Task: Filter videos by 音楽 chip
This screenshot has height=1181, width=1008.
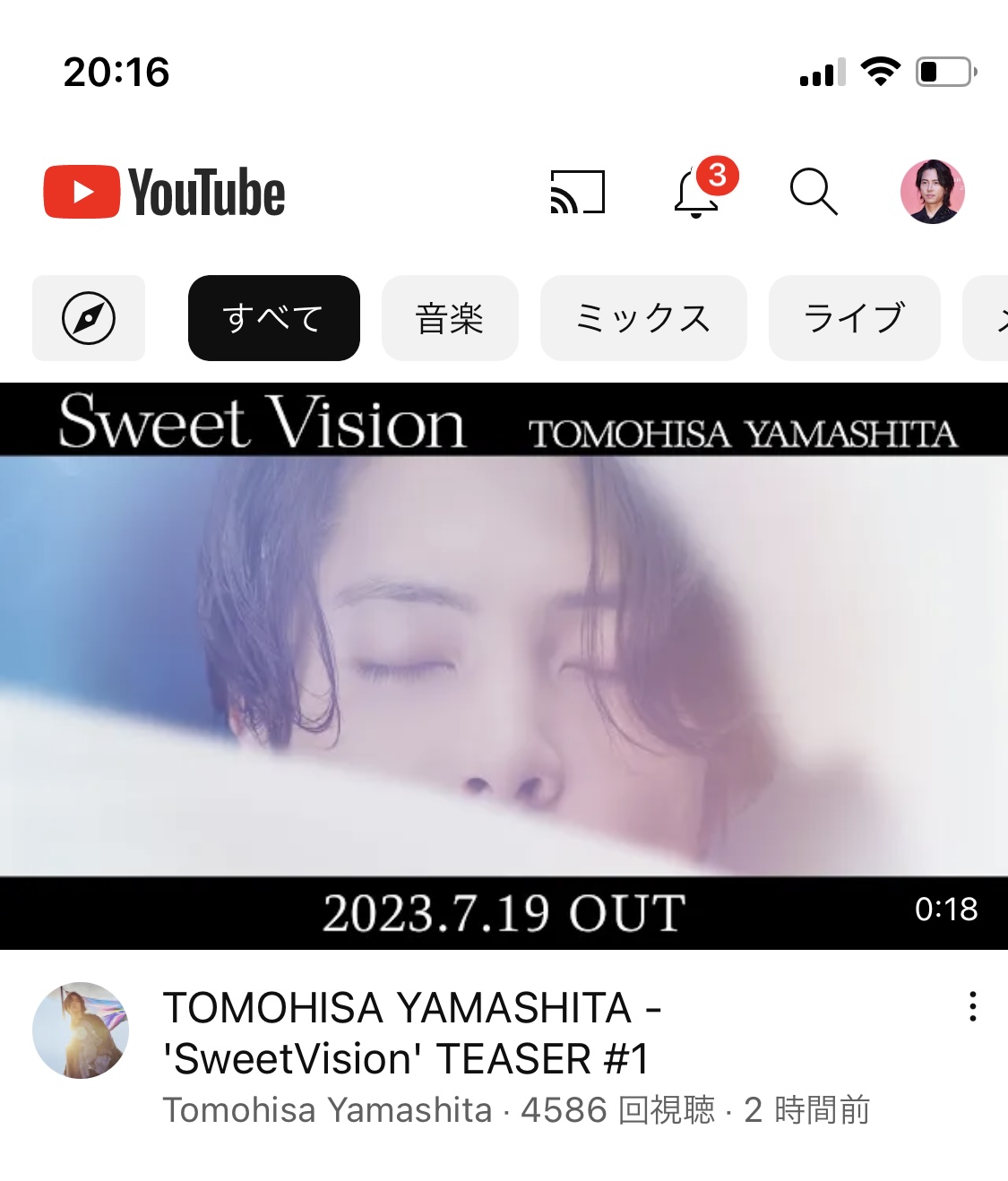Action: pos(450,318)
